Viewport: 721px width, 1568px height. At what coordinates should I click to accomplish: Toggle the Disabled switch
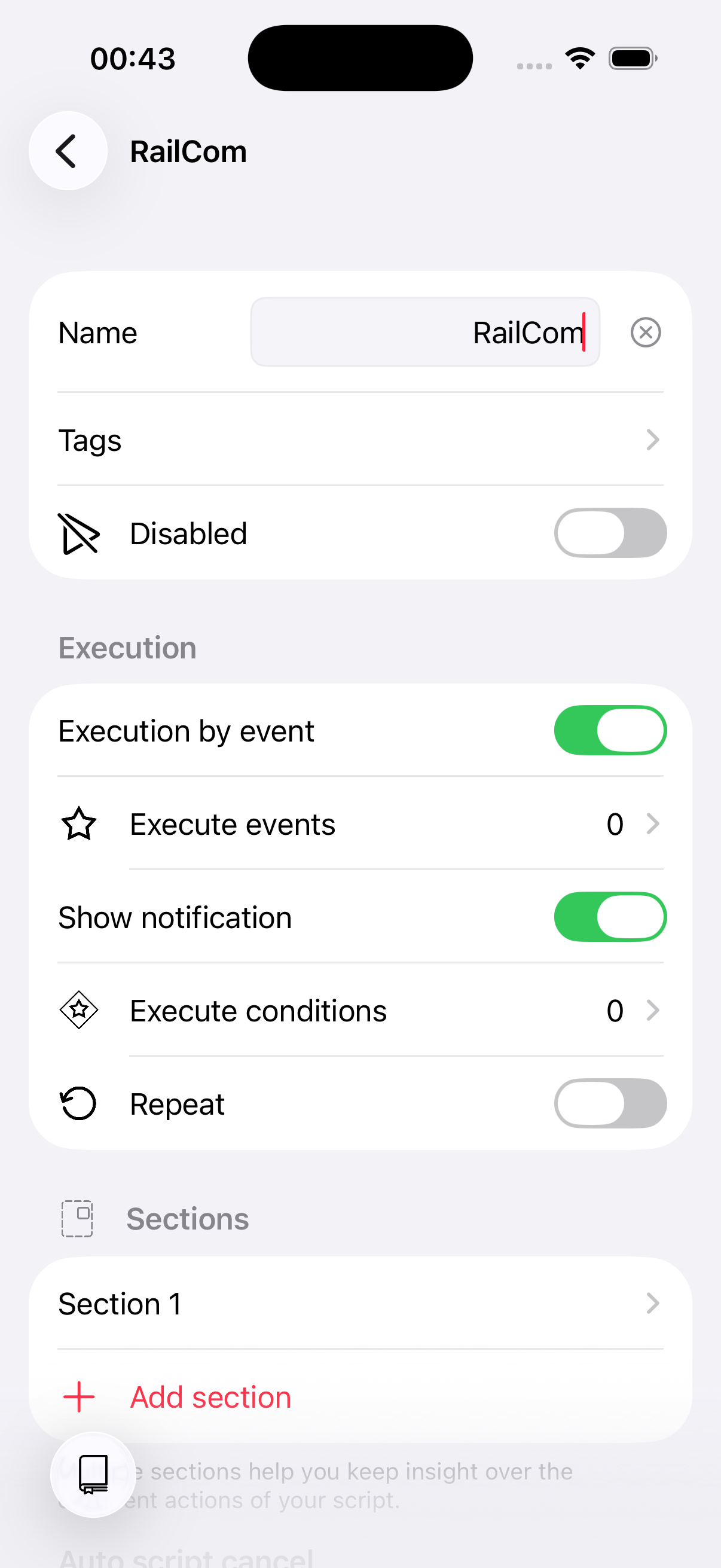pyautogui.click(x=610, y=533)
